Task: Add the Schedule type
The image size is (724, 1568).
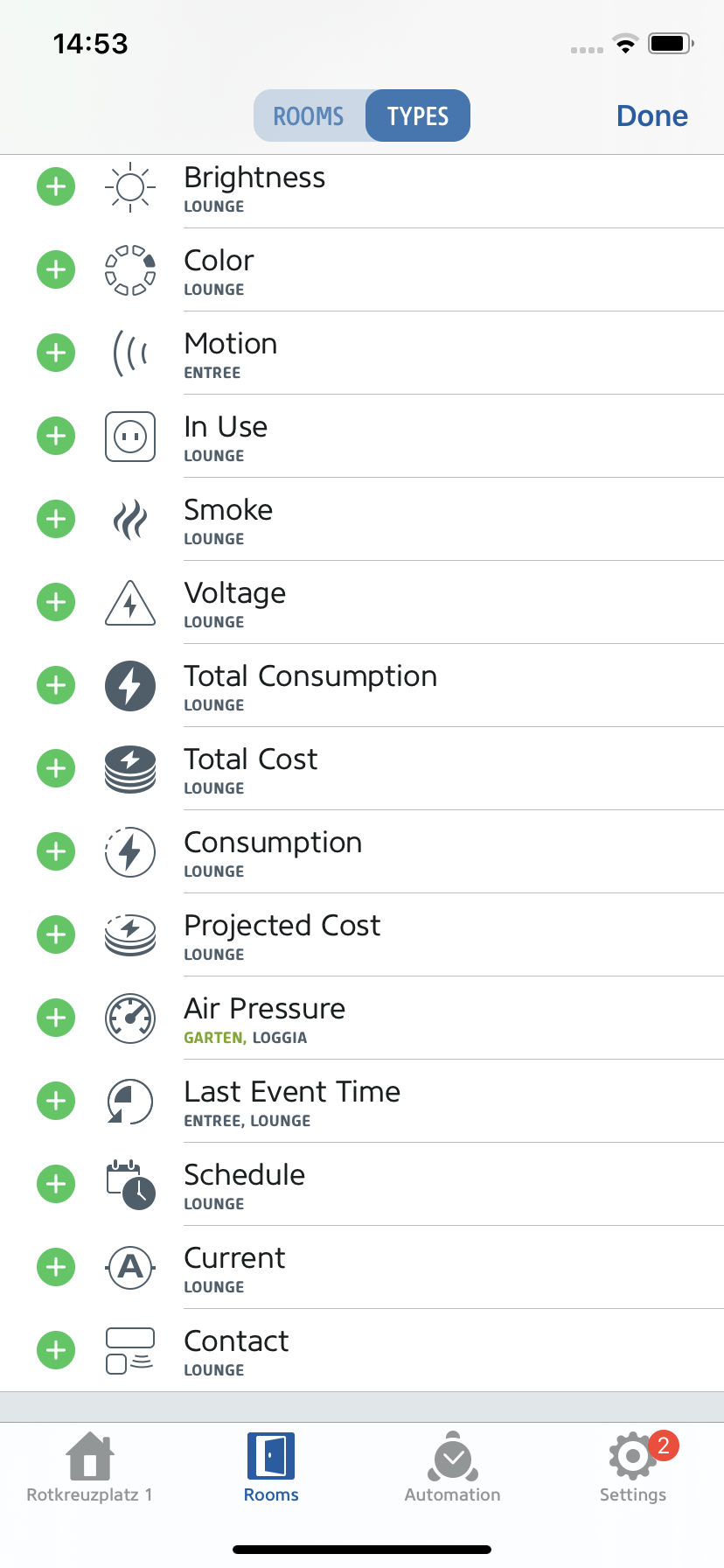Action: [x=56, y=1184]
